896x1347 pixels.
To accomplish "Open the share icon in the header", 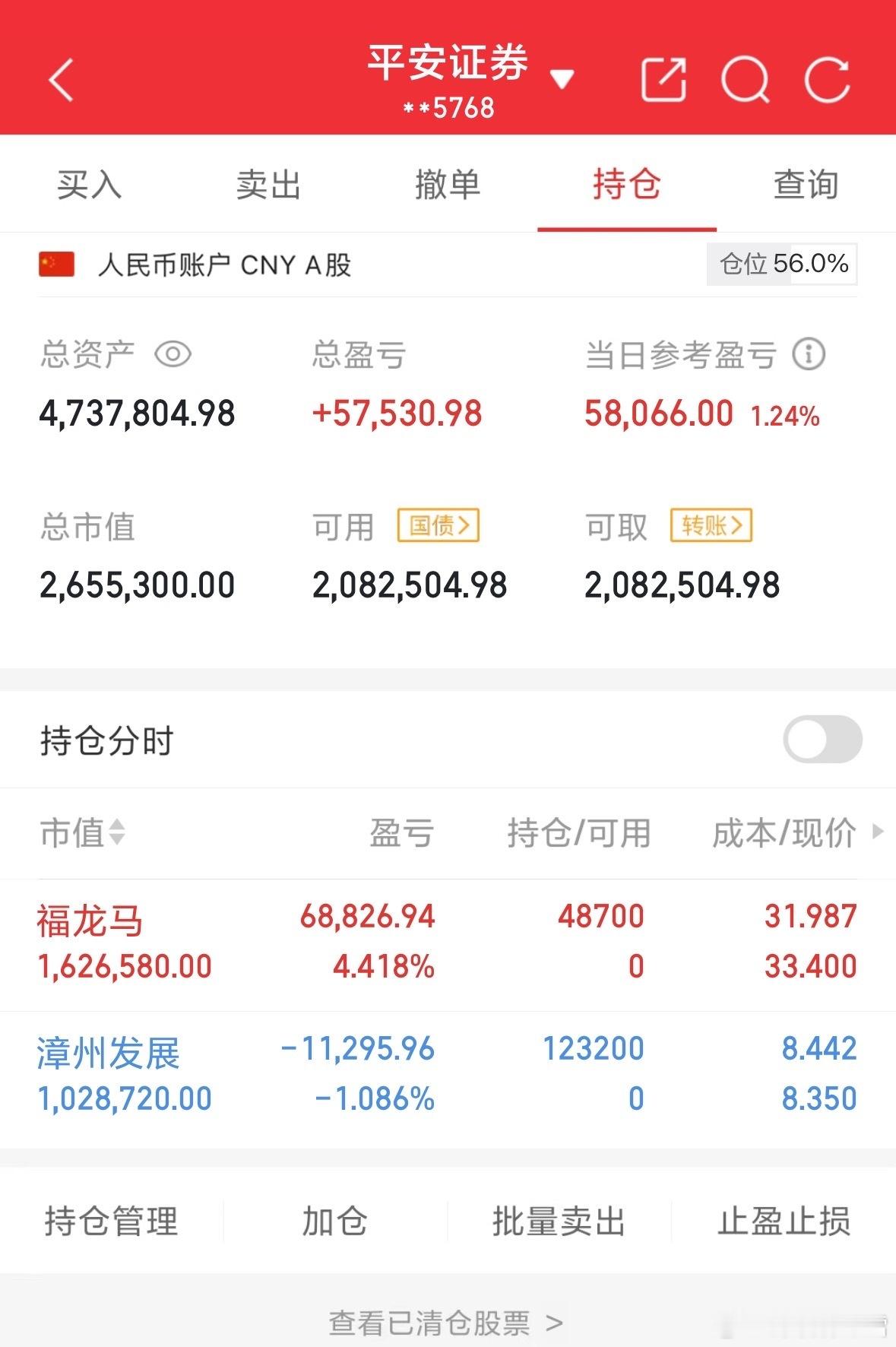I will tap(664, 78).
